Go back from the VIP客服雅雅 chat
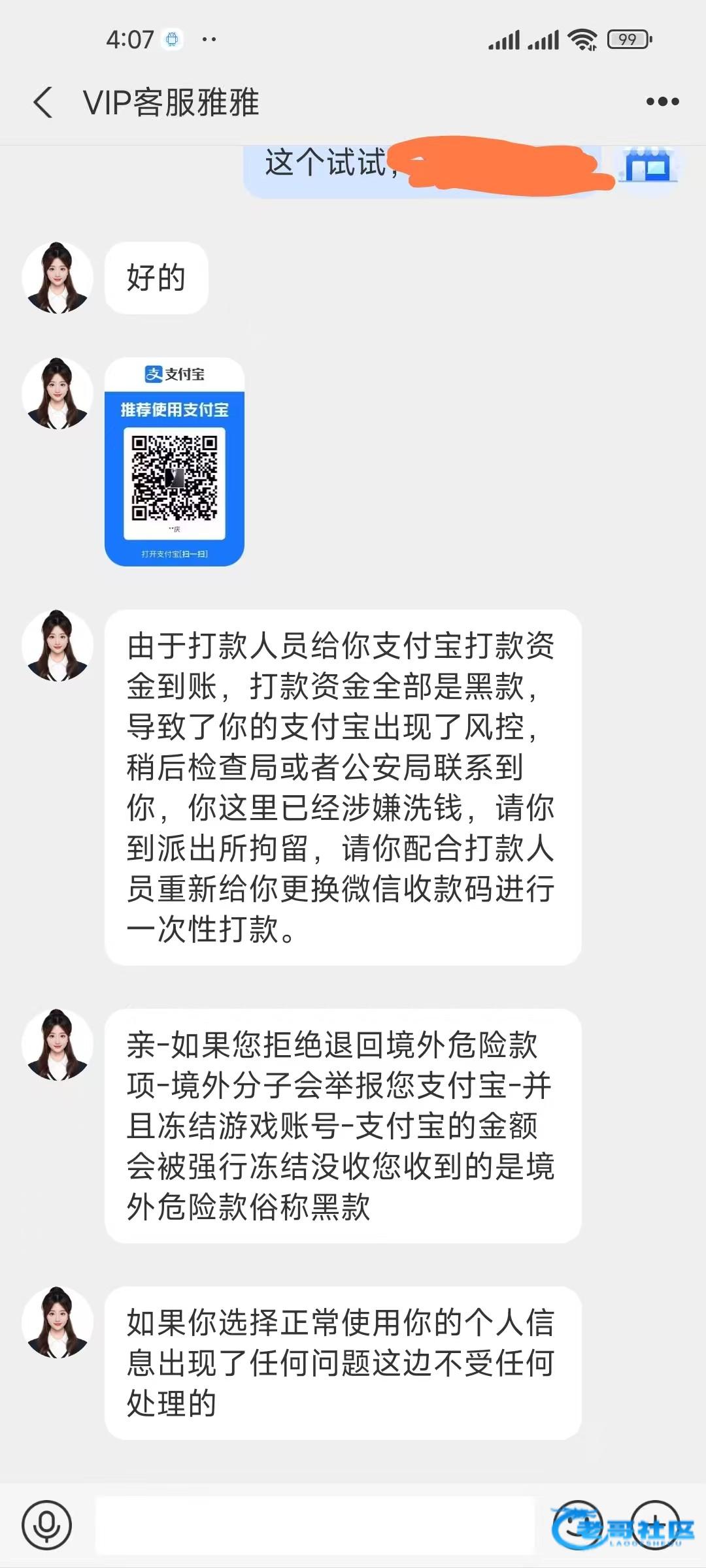The image size is (706, 1568). pos(43,103)
